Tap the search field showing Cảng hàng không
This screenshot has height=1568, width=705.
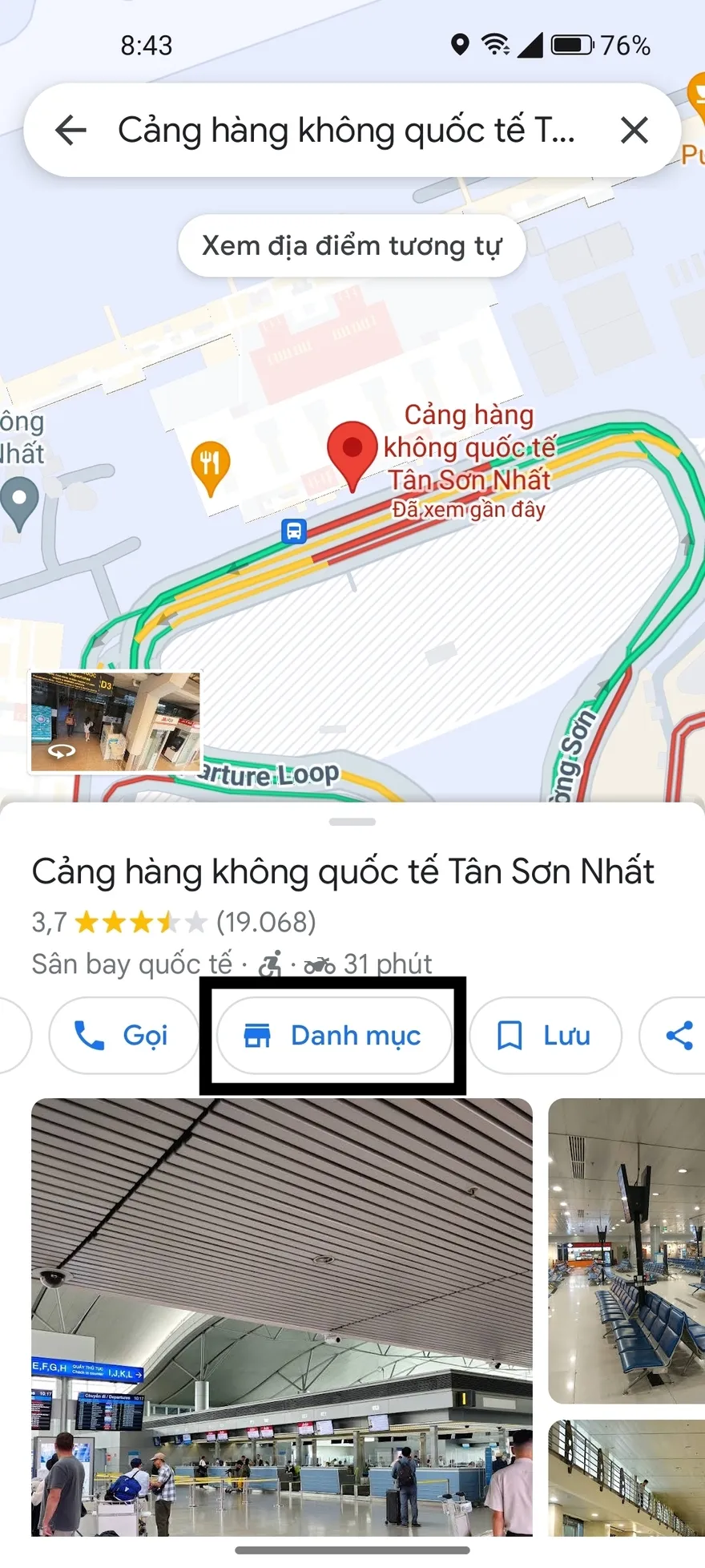click(x=344, y=130)
